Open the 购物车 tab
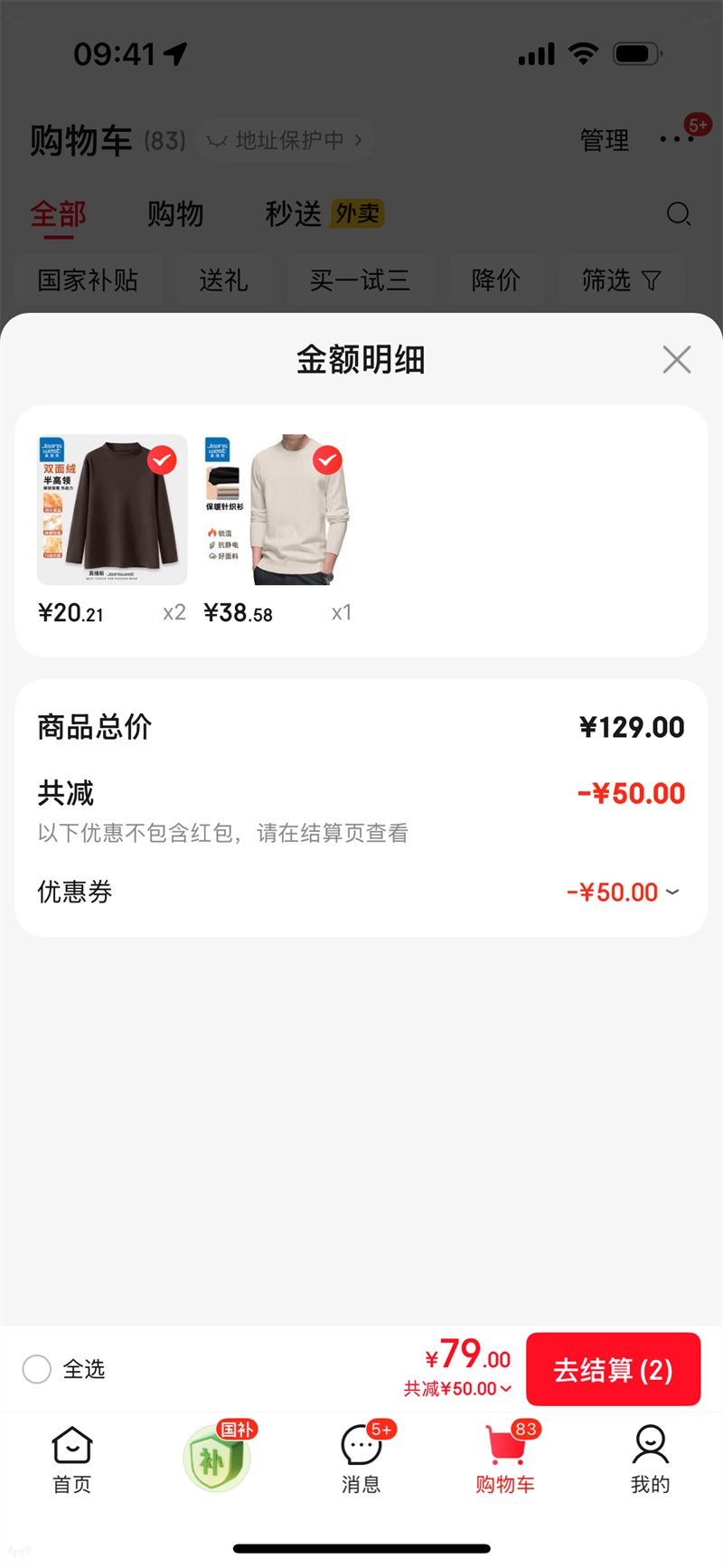Viewport: 723px width, 1568px height. [506, 1457]
